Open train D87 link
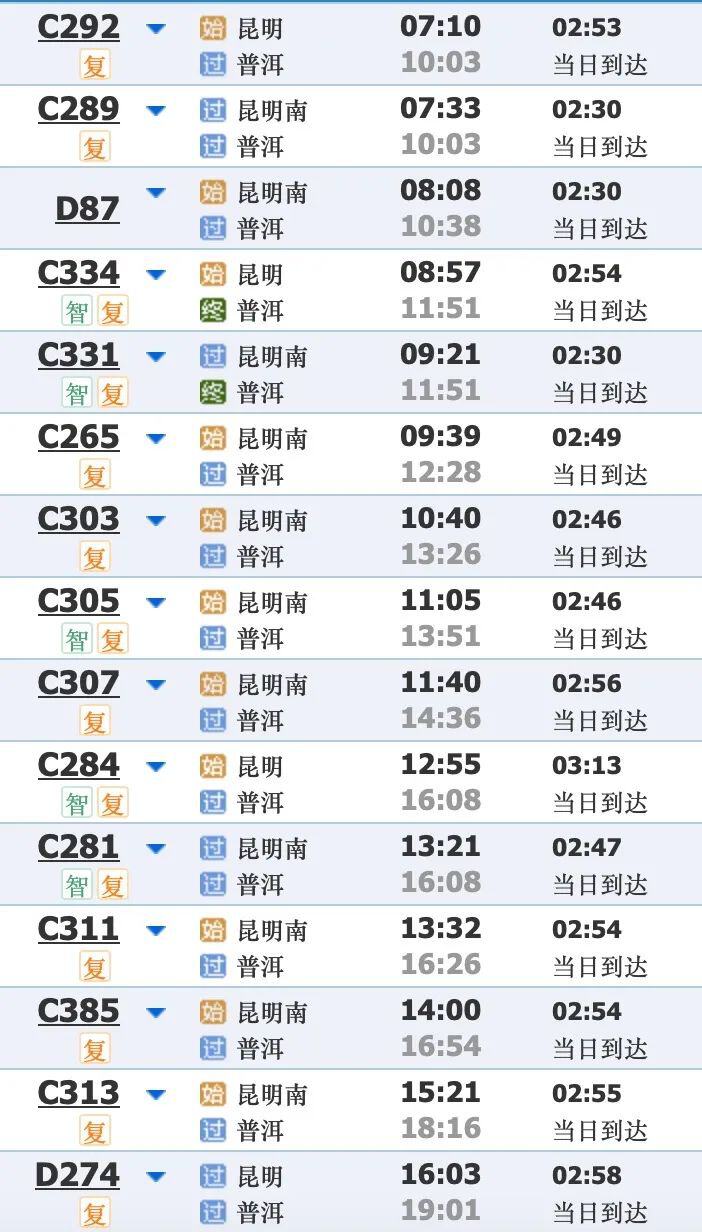This screenshot has height=1232, width=702. [87, 209]
